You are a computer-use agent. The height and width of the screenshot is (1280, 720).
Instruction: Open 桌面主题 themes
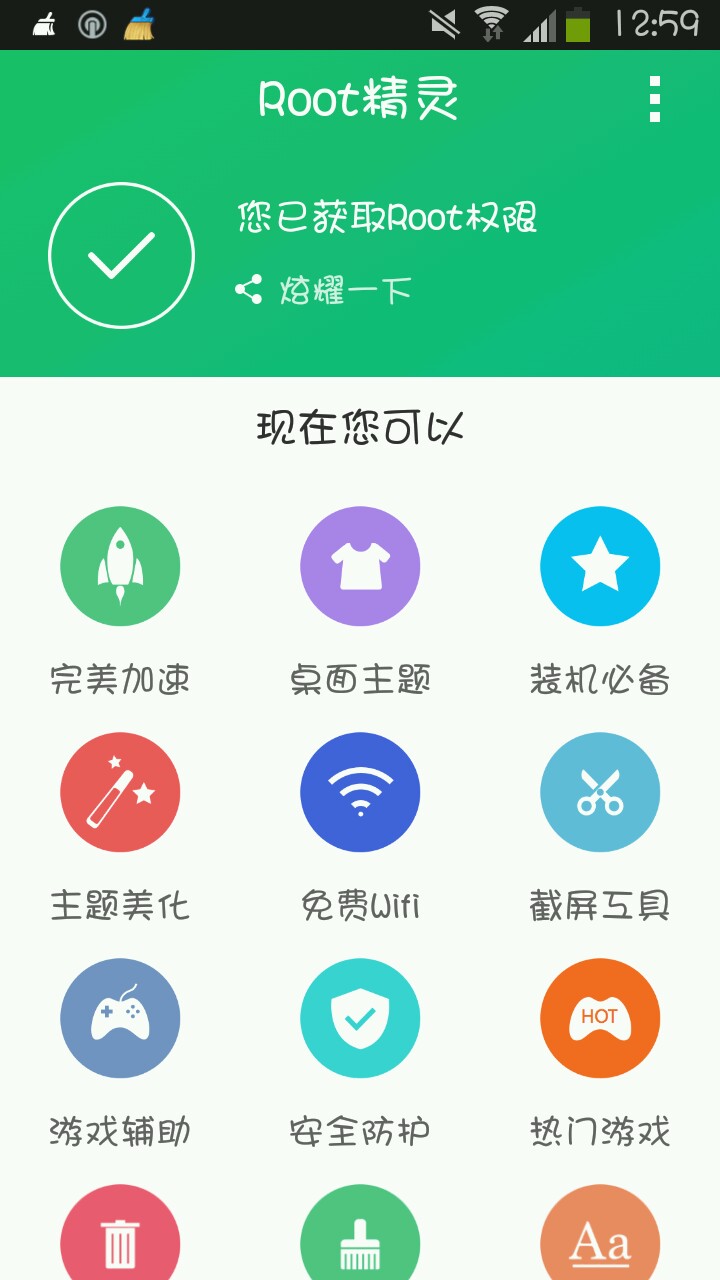(x=360, y=566)
